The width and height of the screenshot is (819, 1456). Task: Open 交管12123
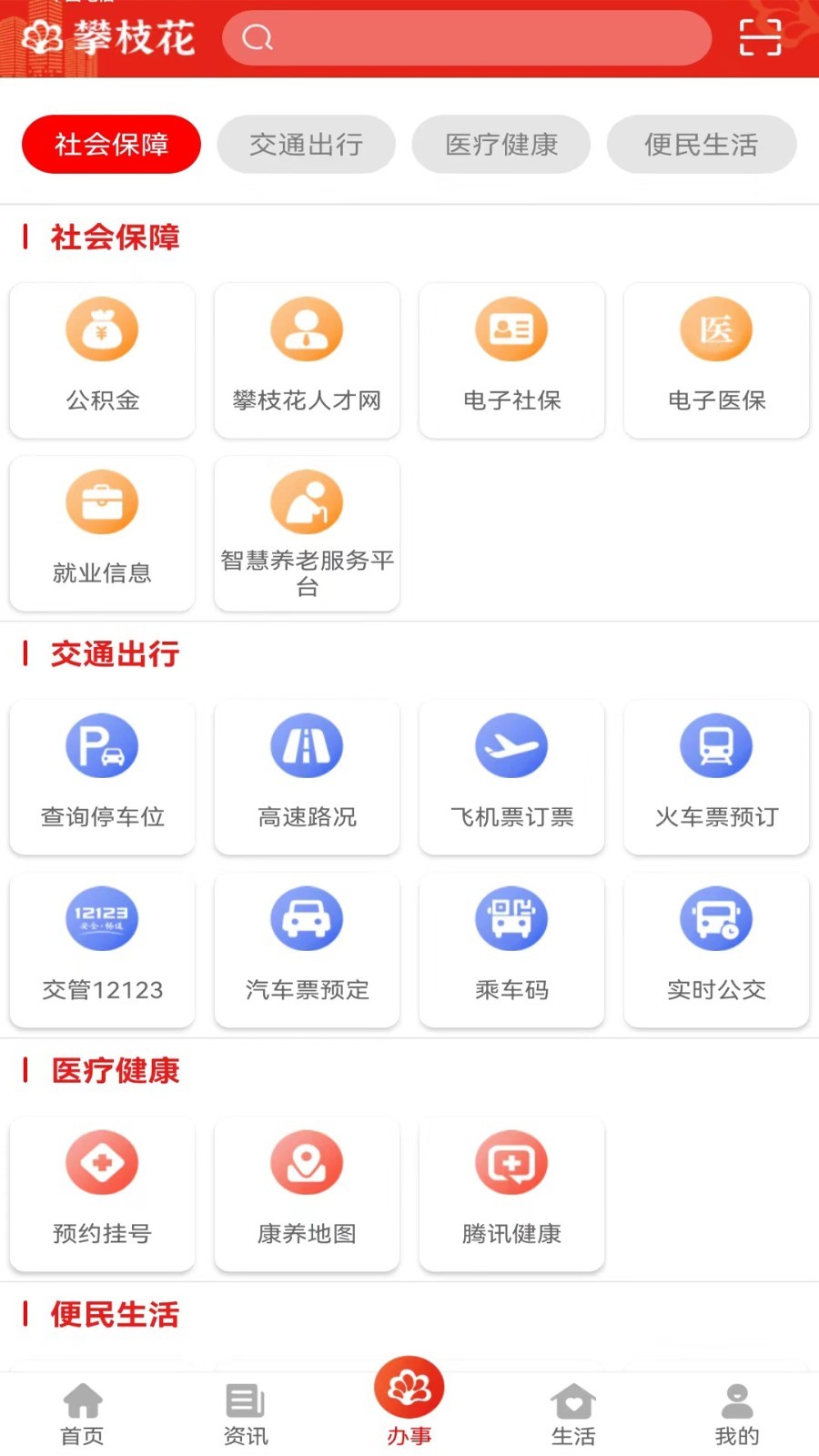click(x=102, y=950)
